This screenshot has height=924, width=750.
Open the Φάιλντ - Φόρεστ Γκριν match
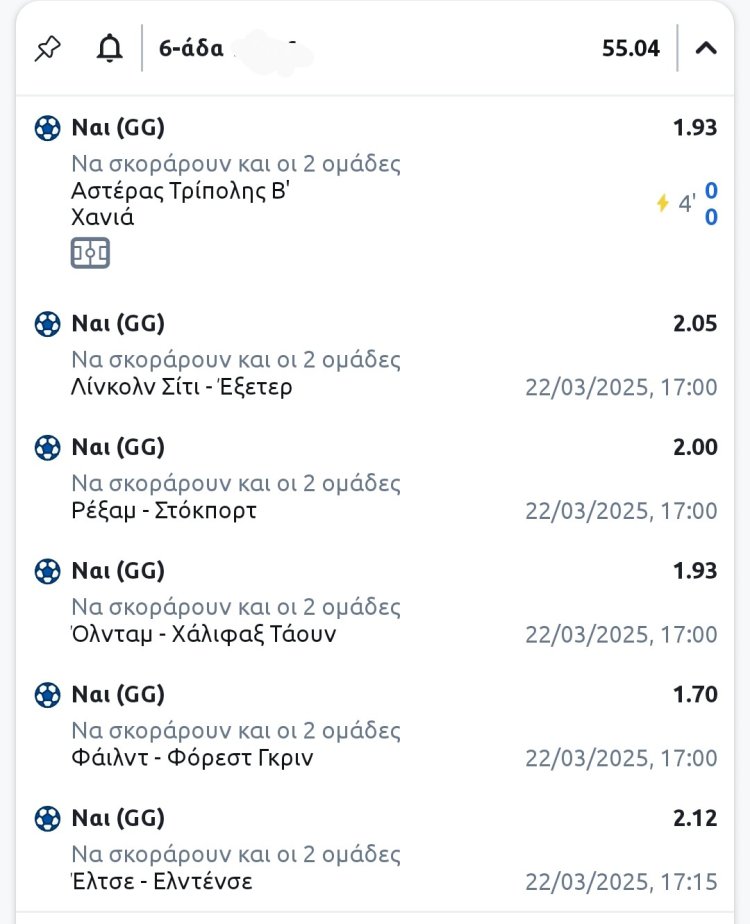[192, 758]
